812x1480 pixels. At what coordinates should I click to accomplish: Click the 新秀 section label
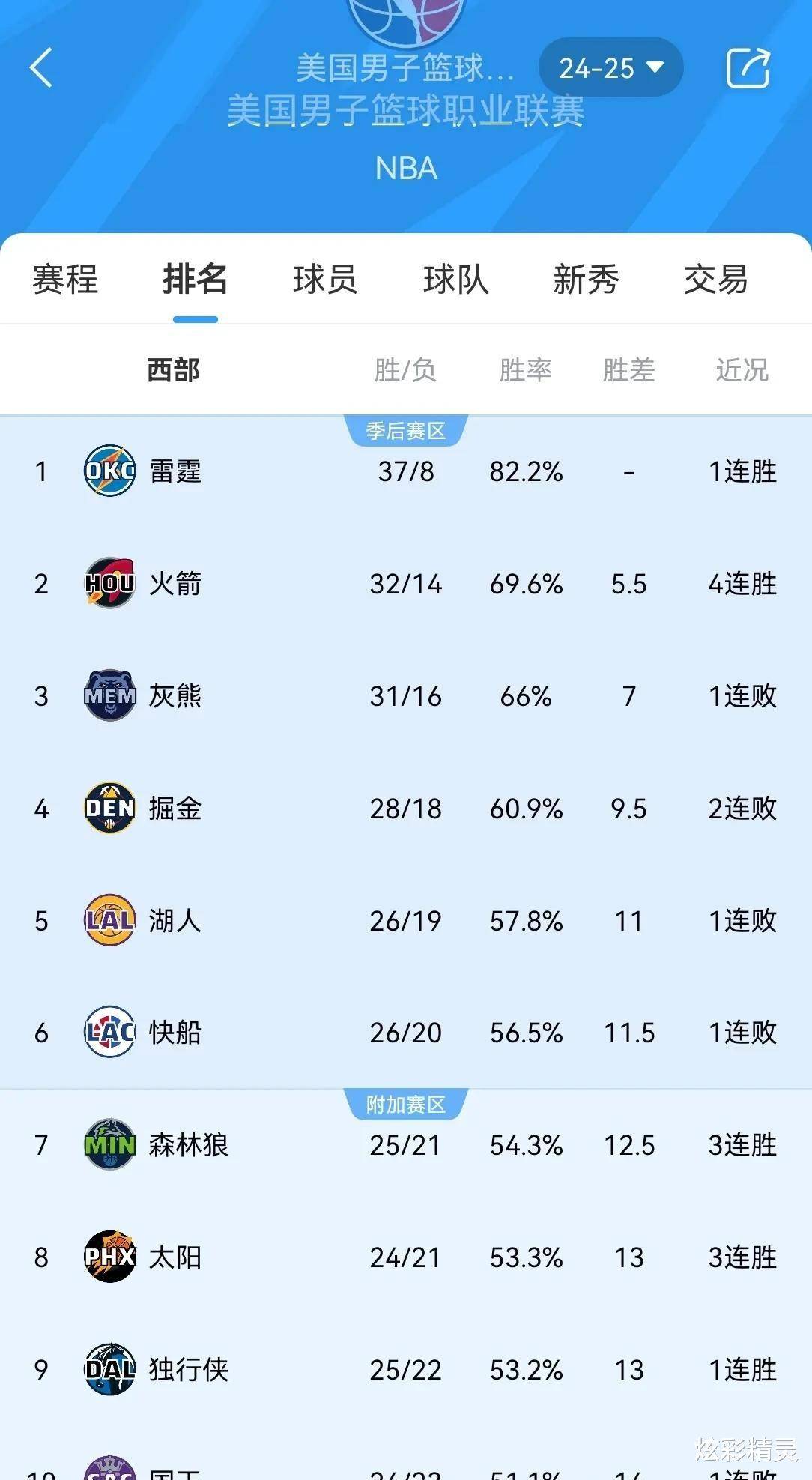click(x=586, y=280)
